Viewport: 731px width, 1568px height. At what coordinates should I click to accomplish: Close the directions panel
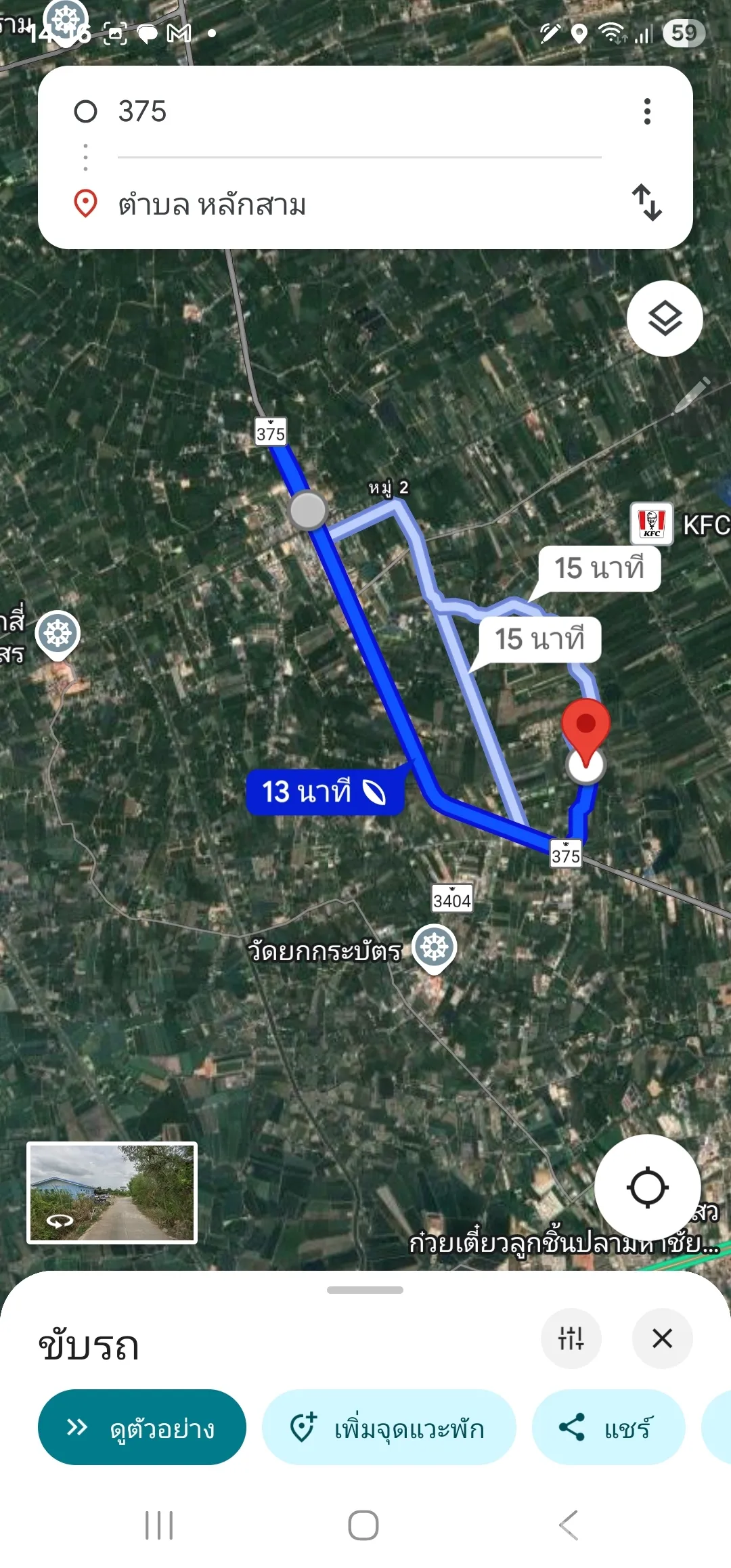pyautogui.click(x=662, y=1338)
